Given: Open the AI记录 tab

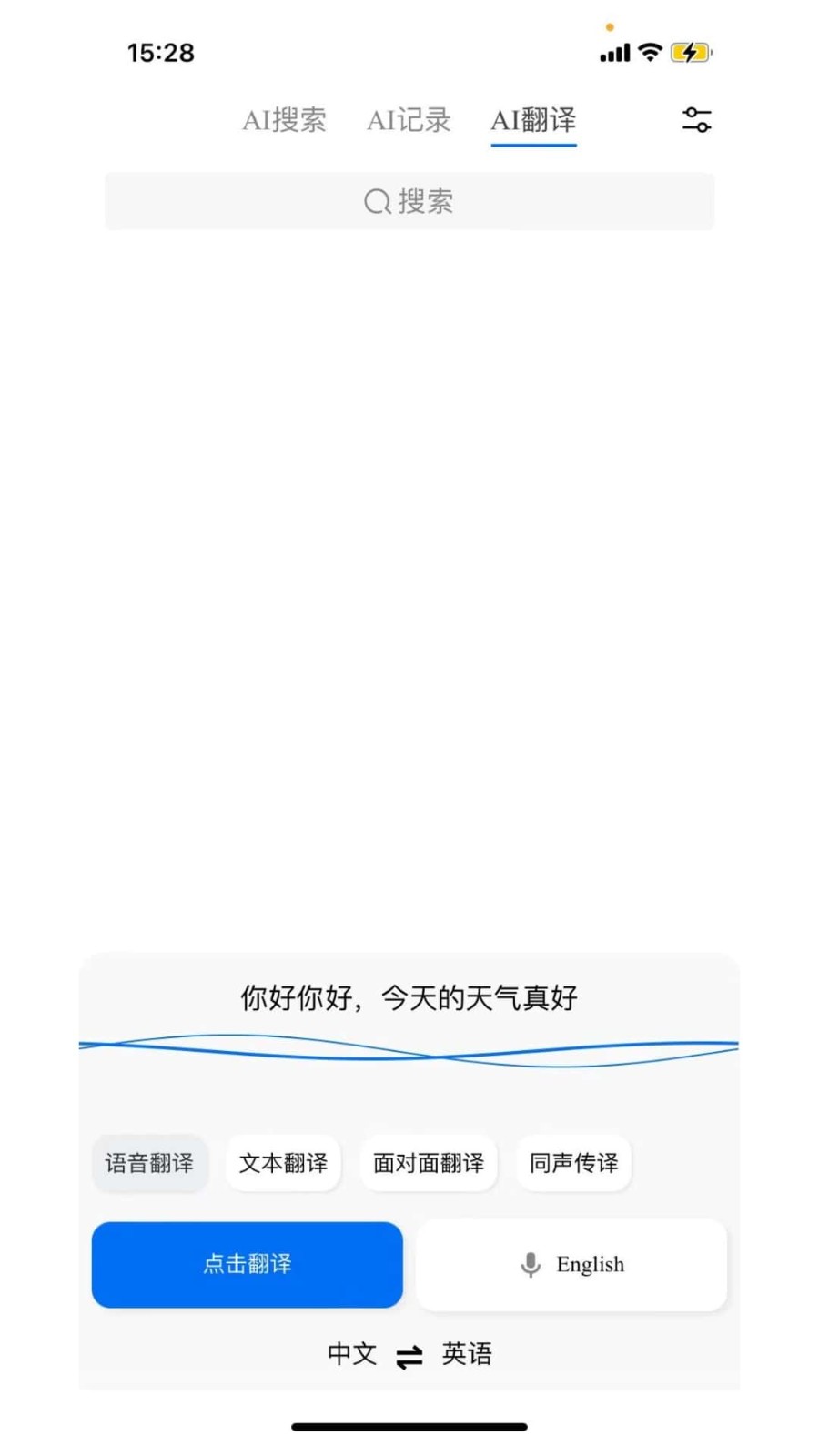Looking at the screenshot, I should tap(409, 120).
